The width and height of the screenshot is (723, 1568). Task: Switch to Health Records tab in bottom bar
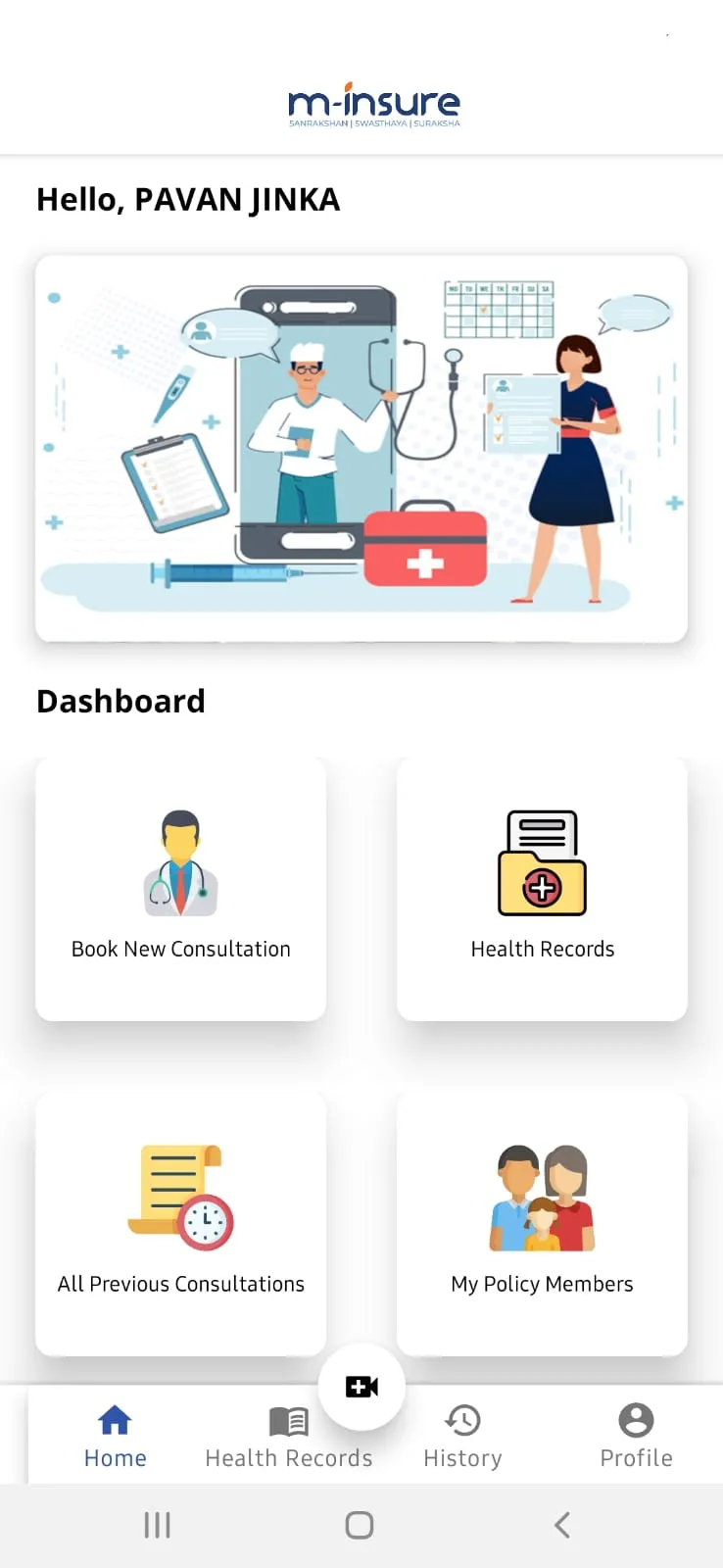tap(289, 1437)
